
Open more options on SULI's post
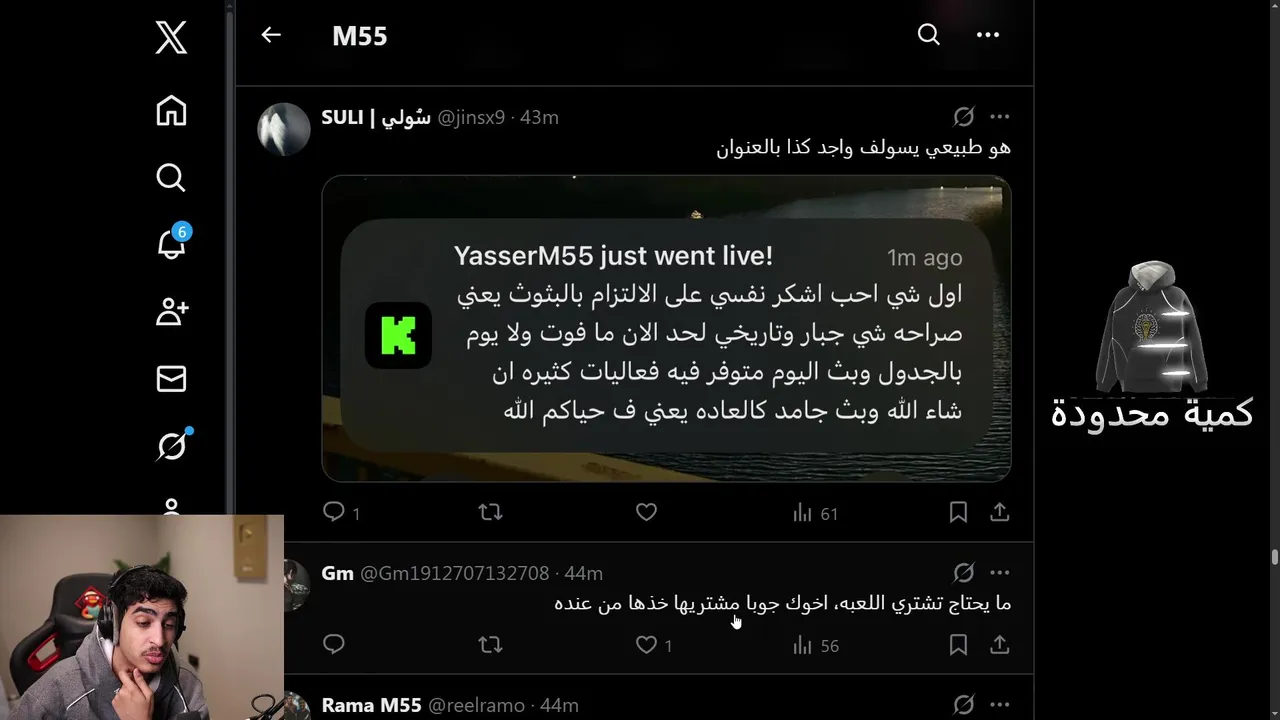click(x=999, y=117)
